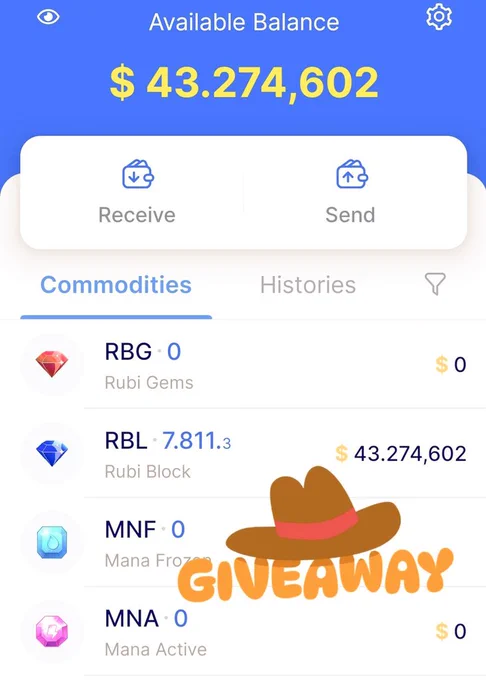Open the settings gear

(439, 17)
